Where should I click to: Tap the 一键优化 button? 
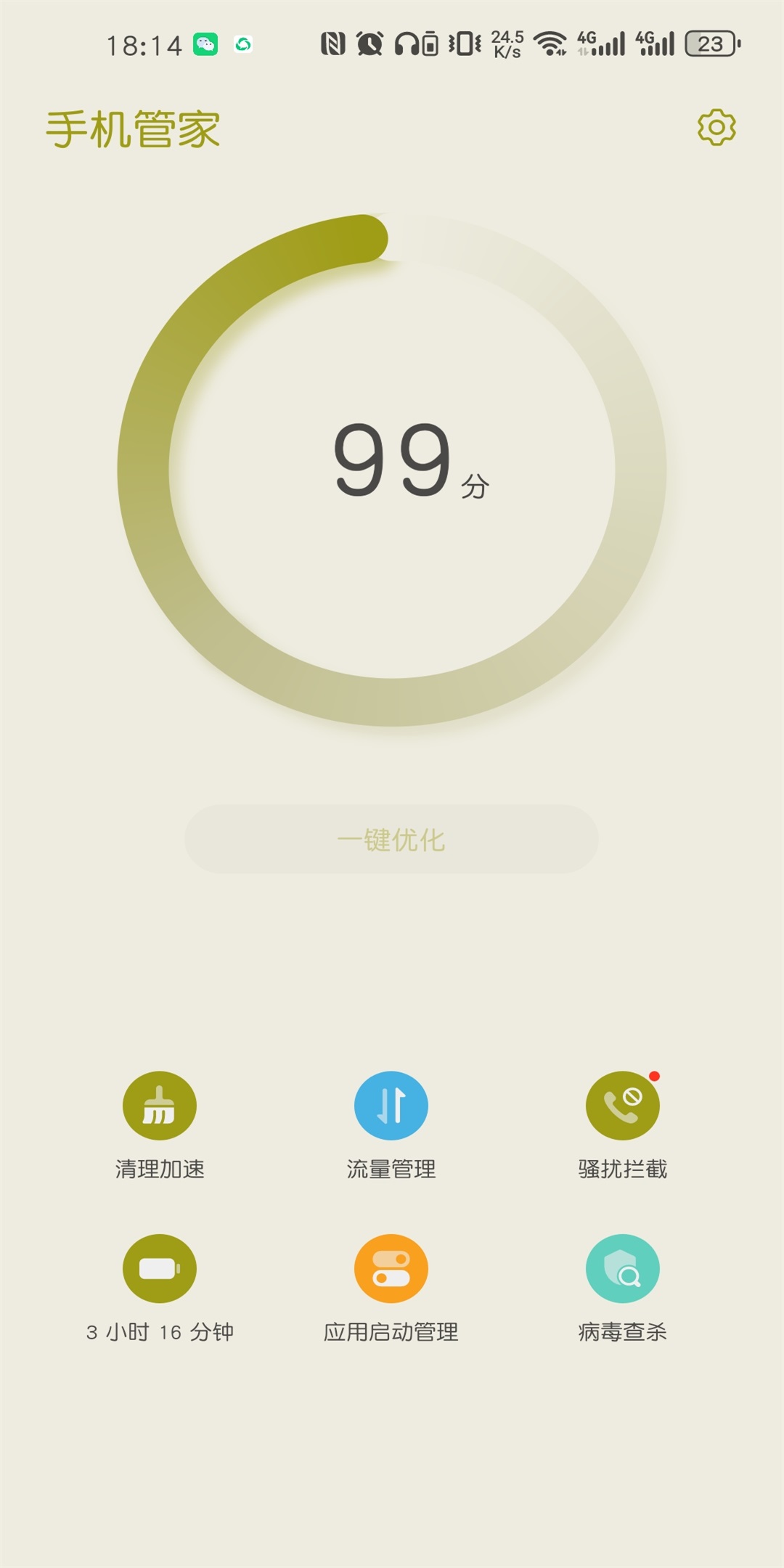click(391, 839)
